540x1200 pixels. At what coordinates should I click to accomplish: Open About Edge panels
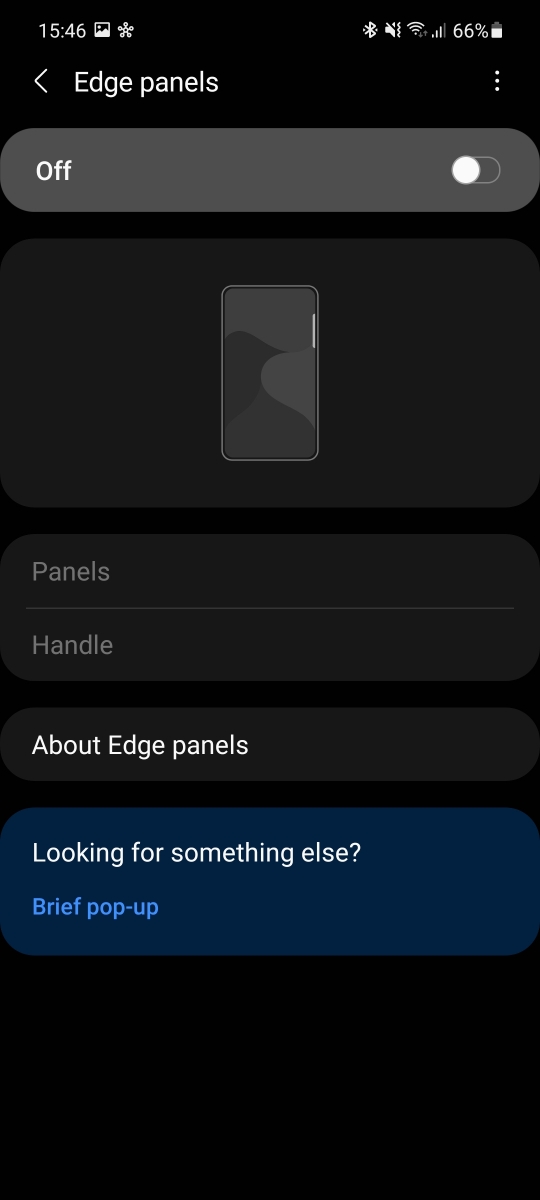coord(270,745)
